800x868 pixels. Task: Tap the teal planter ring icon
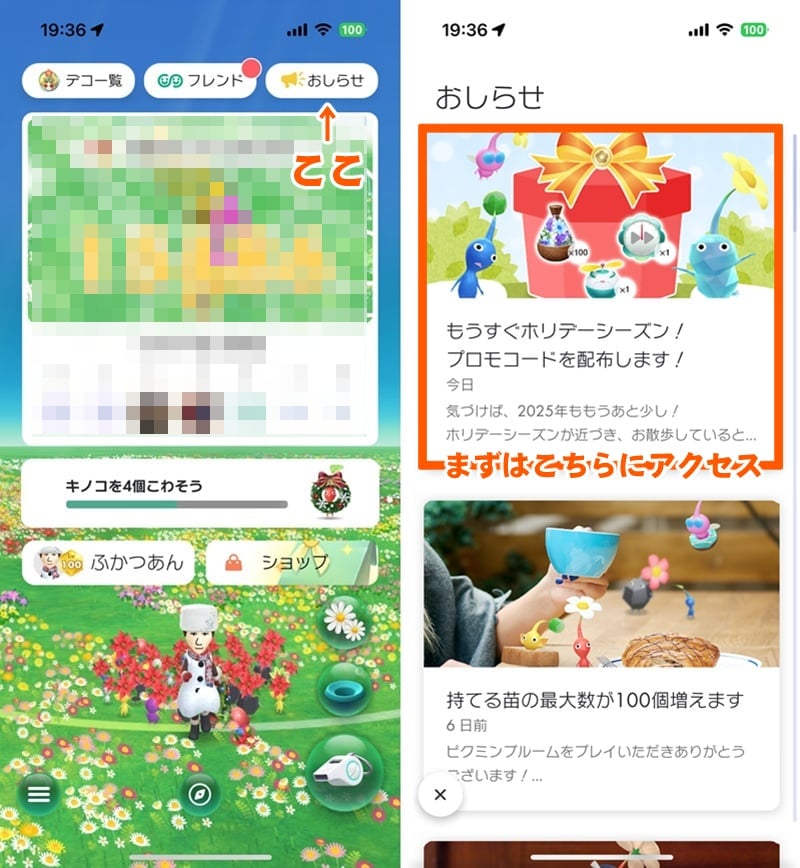[346, 689]
